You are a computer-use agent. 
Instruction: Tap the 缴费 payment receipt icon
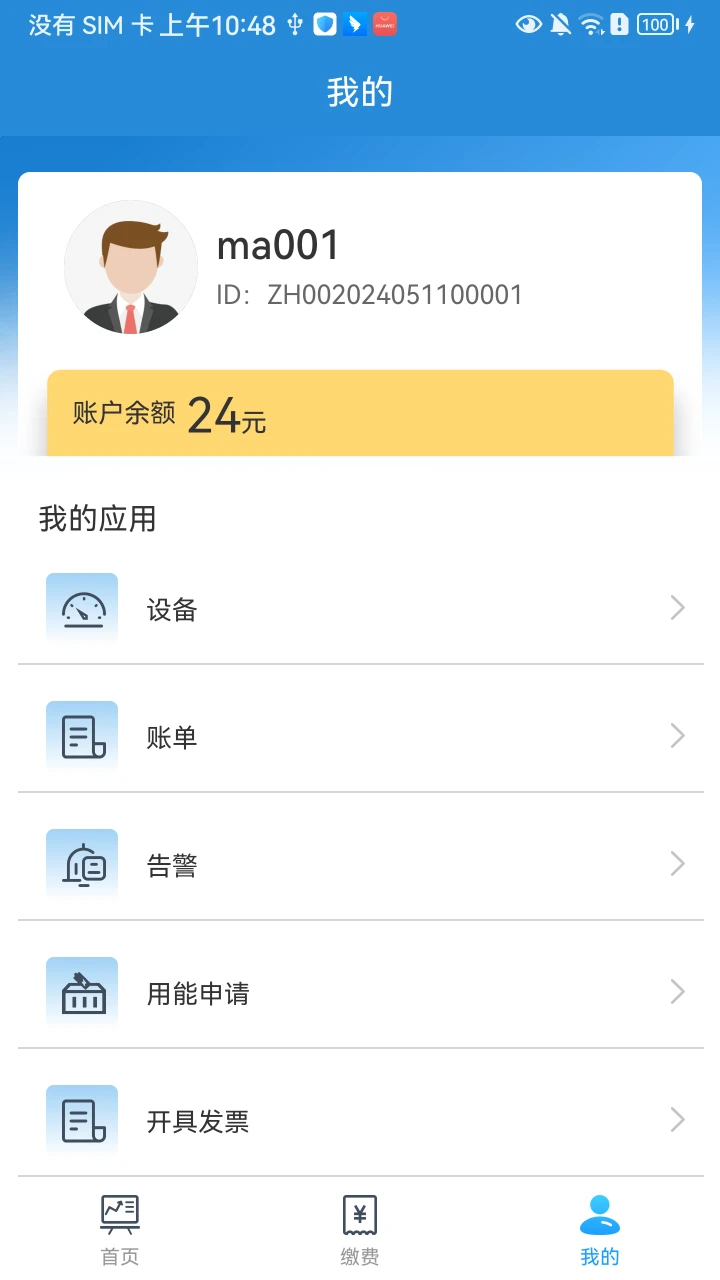point(359,1213)
